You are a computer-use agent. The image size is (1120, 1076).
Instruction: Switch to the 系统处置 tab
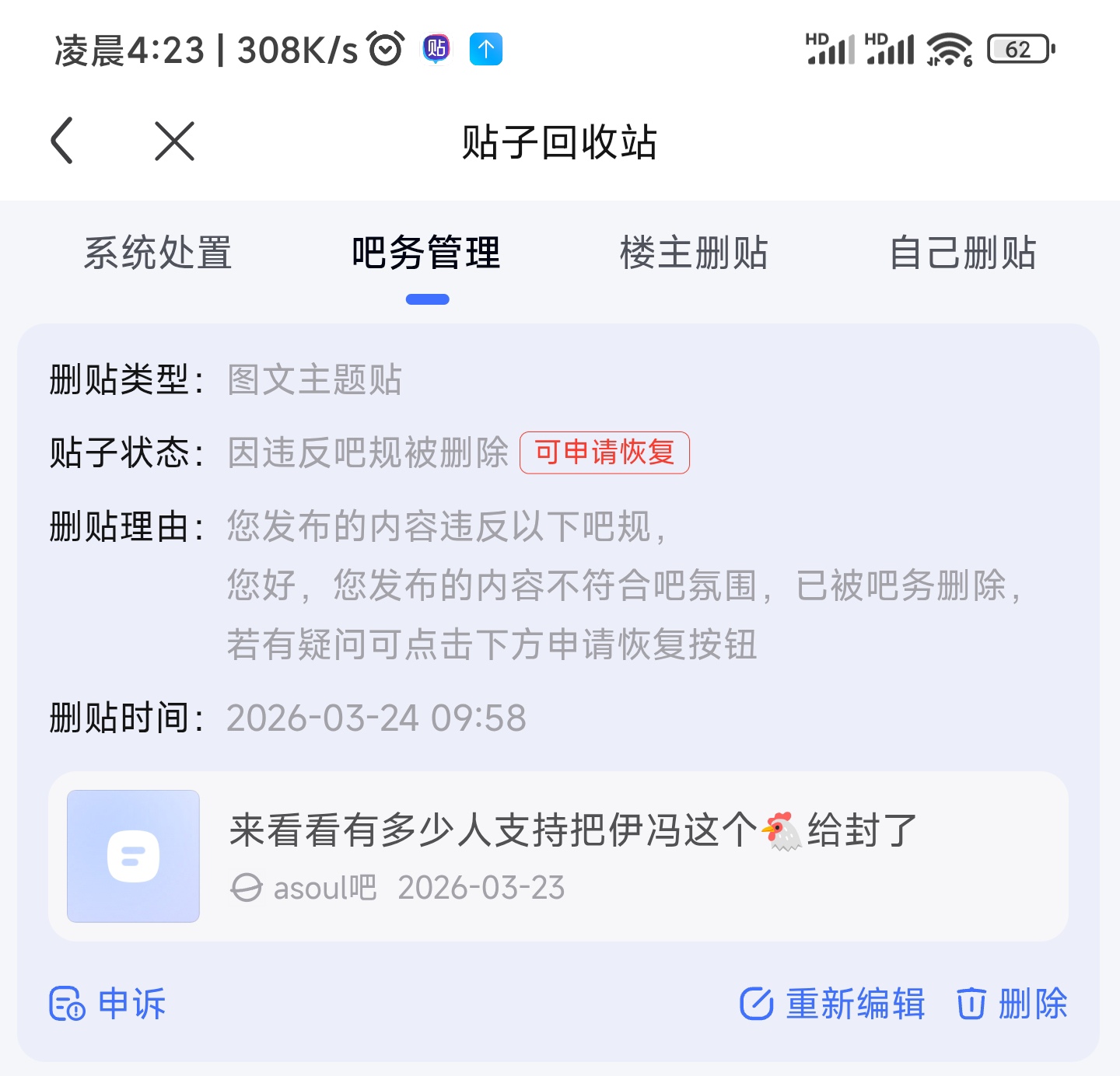coord(158,253)
